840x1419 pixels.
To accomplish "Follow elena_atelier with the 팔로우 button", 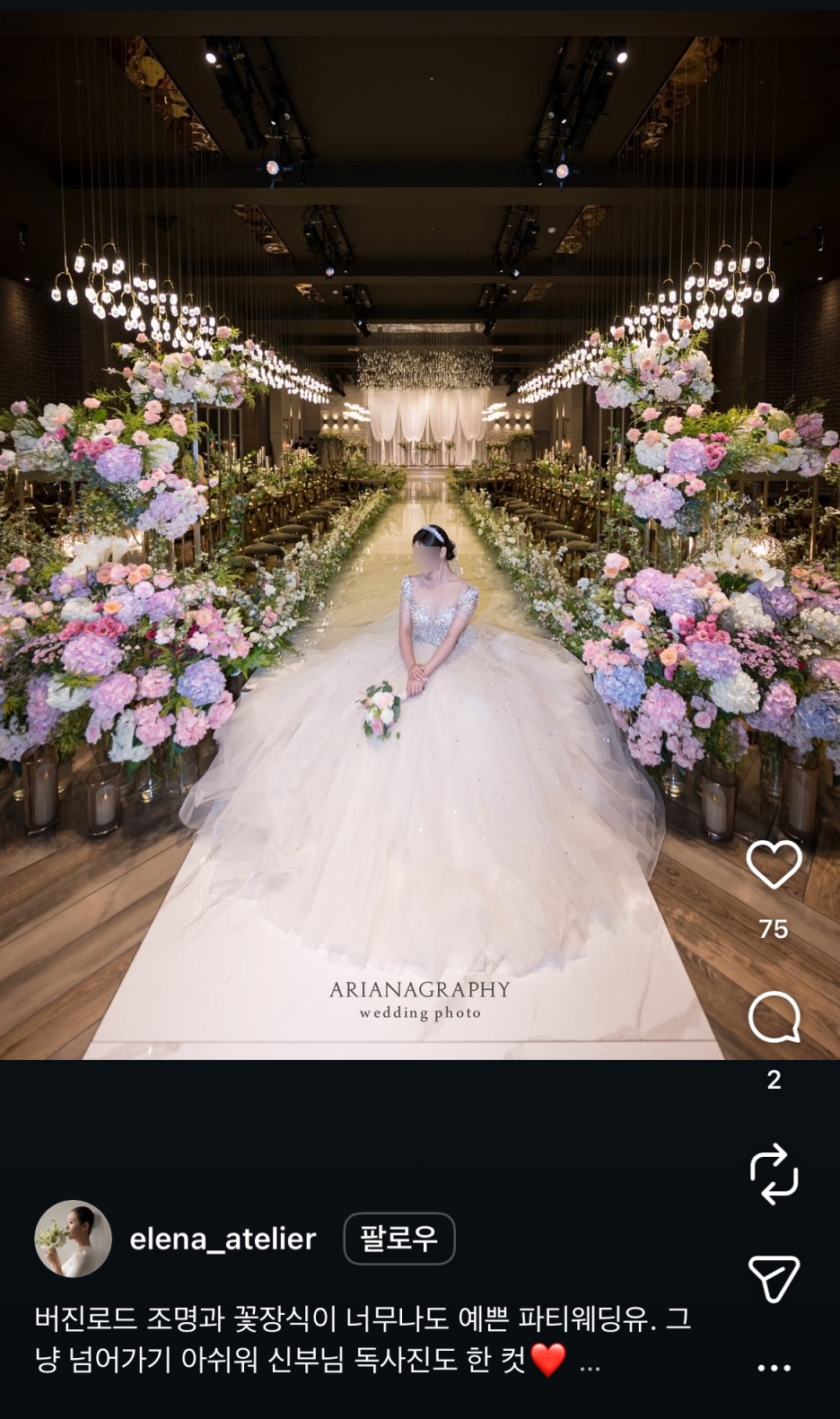I will [398, 1239].
